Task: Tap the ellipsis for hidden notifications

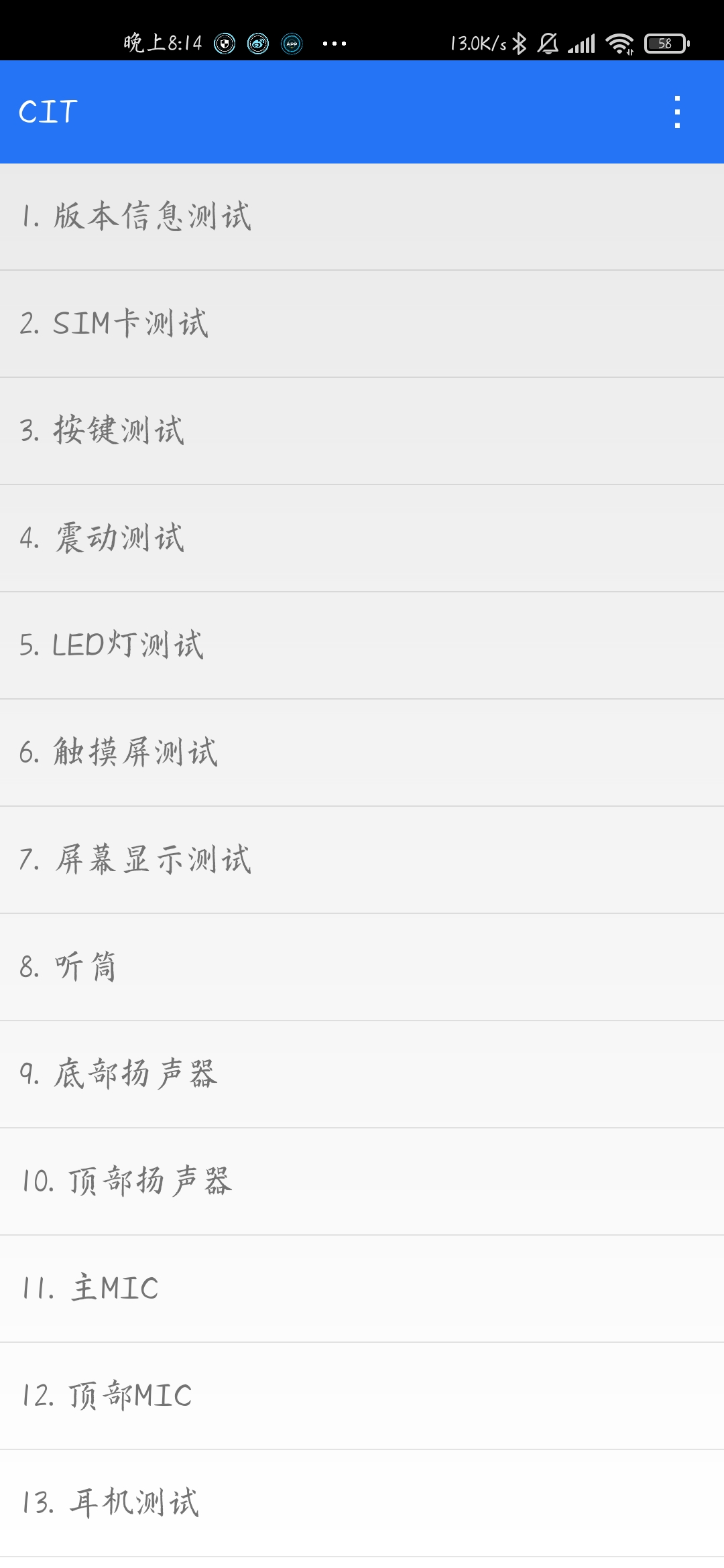Action: (x=334, y=43)
